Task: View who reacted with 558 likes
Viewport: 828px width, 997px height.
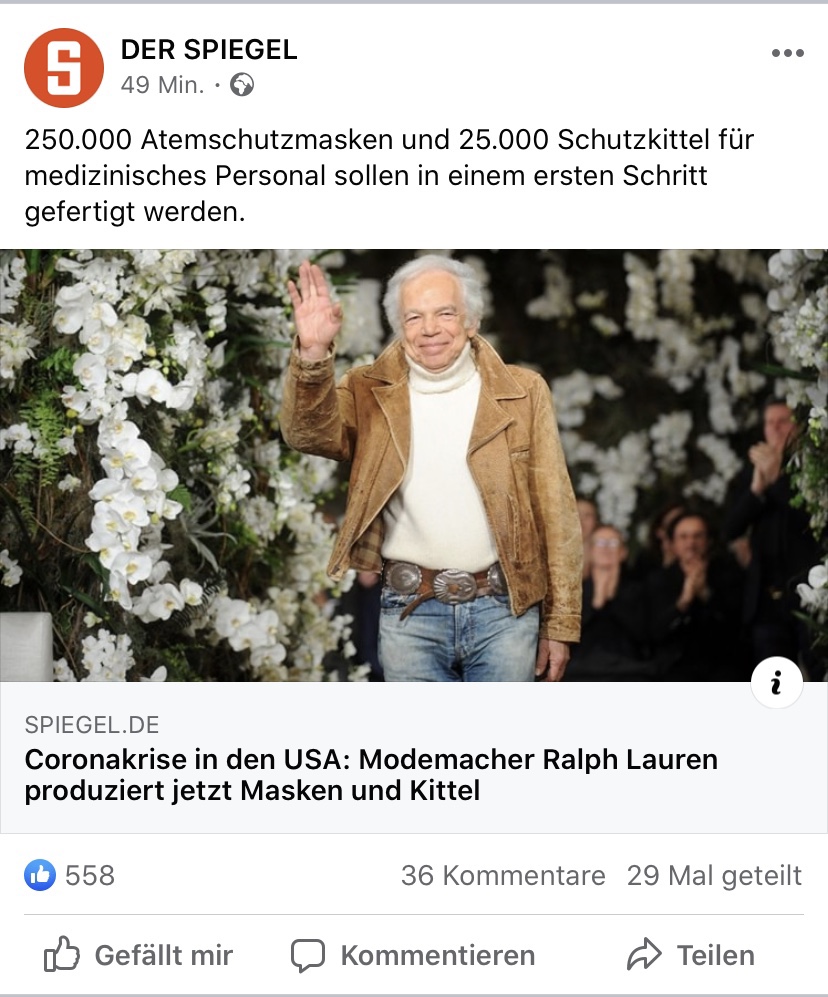Action: [x=72, y=876]
